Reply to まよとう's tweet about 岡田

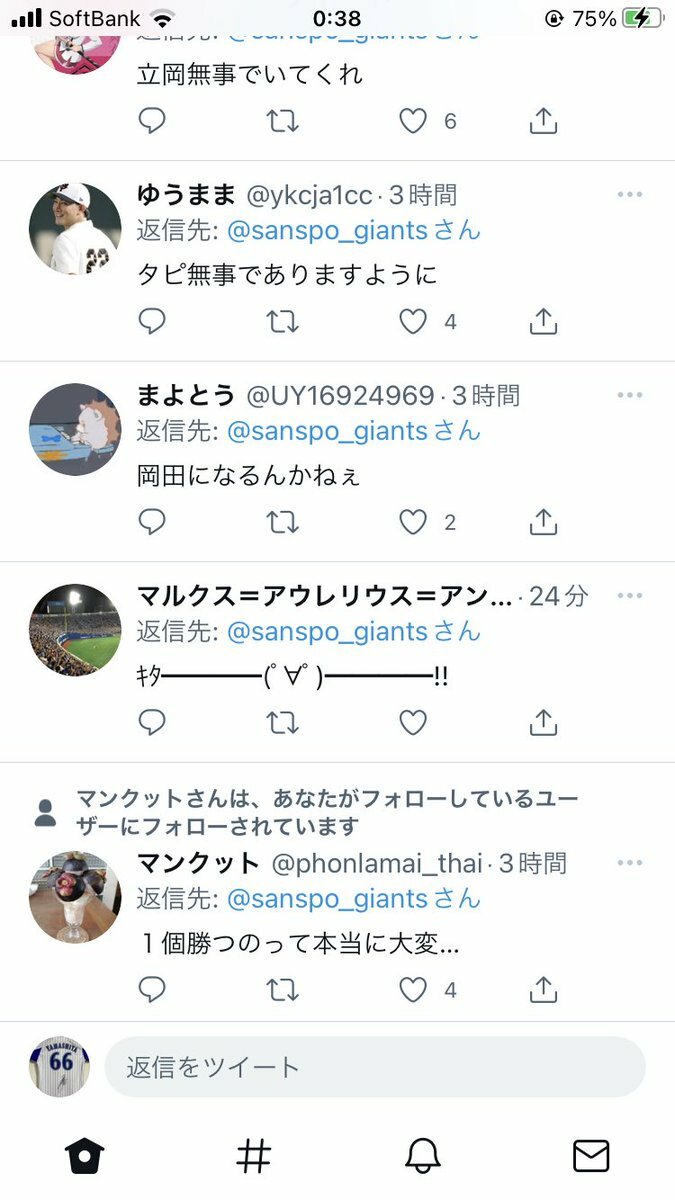pos(152,522)
